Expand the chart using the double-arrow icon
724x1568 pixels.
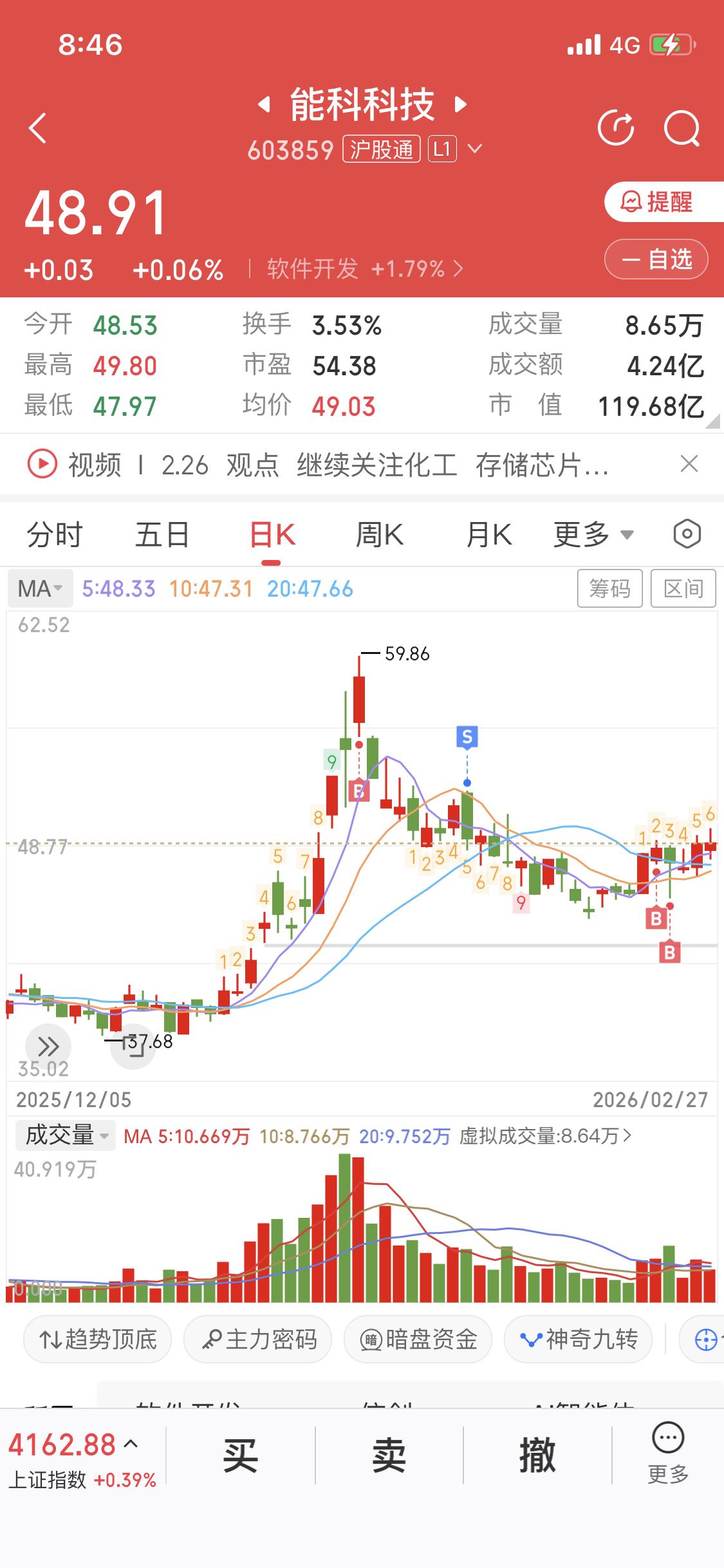point(48,1045)
